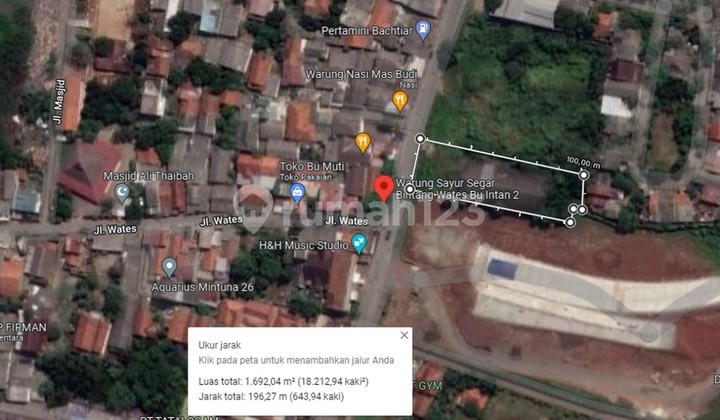Open the Pertamini Bachtiar map pin
This screenshot has height=420, width=720.
tap(422, 31)
